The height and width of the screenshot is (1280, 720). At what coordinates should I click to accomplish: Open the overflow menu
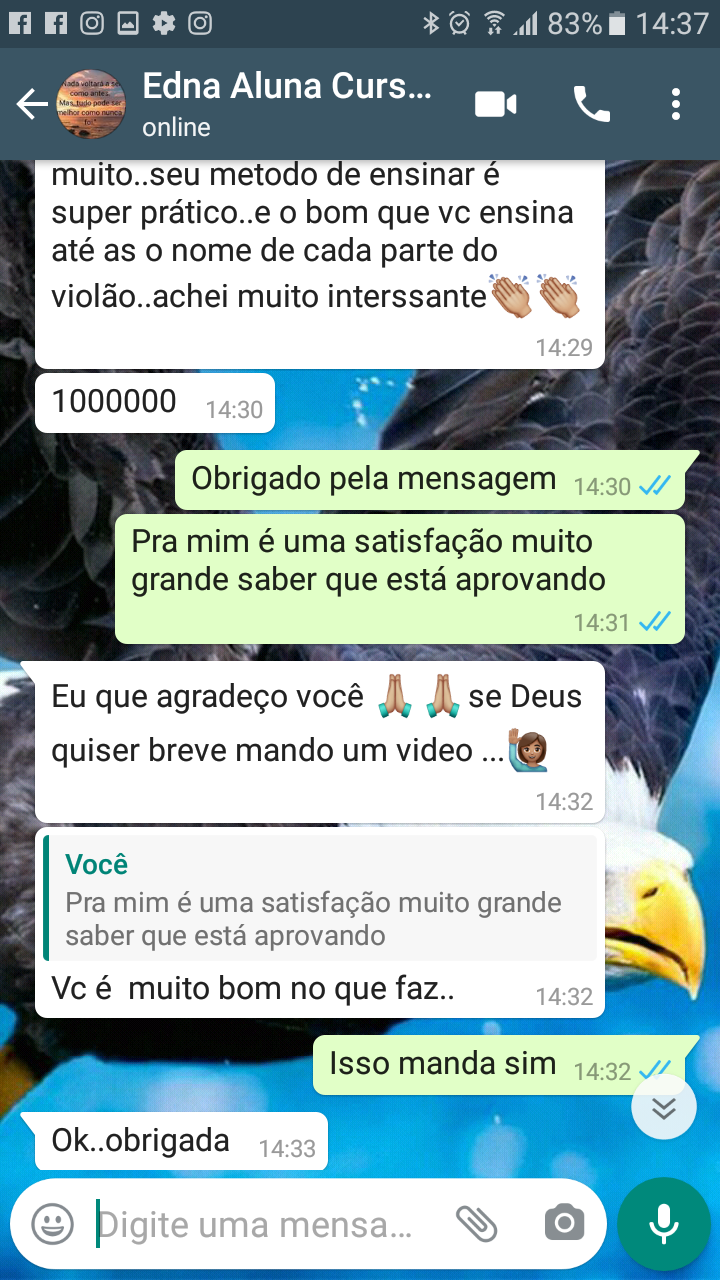point(676,104)
